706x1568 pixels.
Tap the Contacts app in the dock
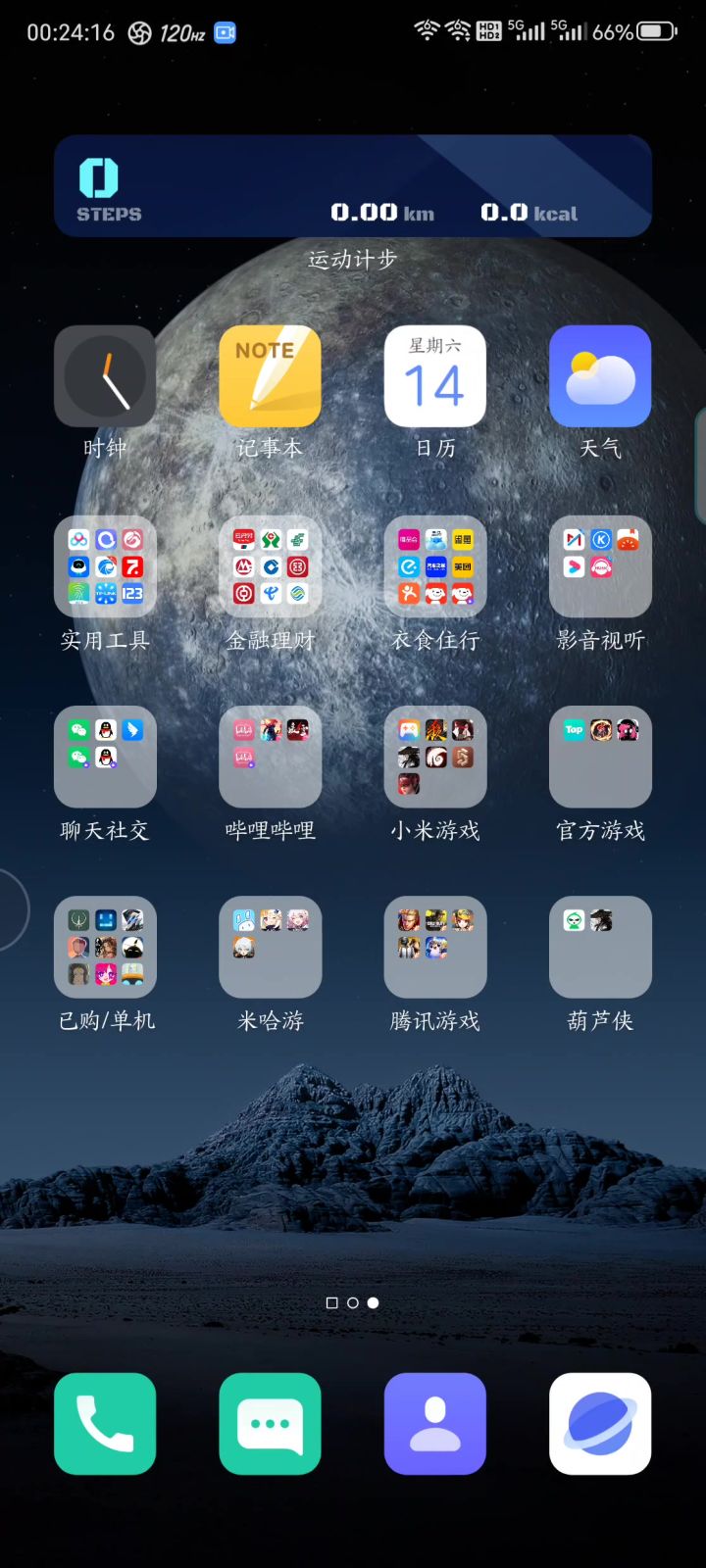tap(434, 1424)
